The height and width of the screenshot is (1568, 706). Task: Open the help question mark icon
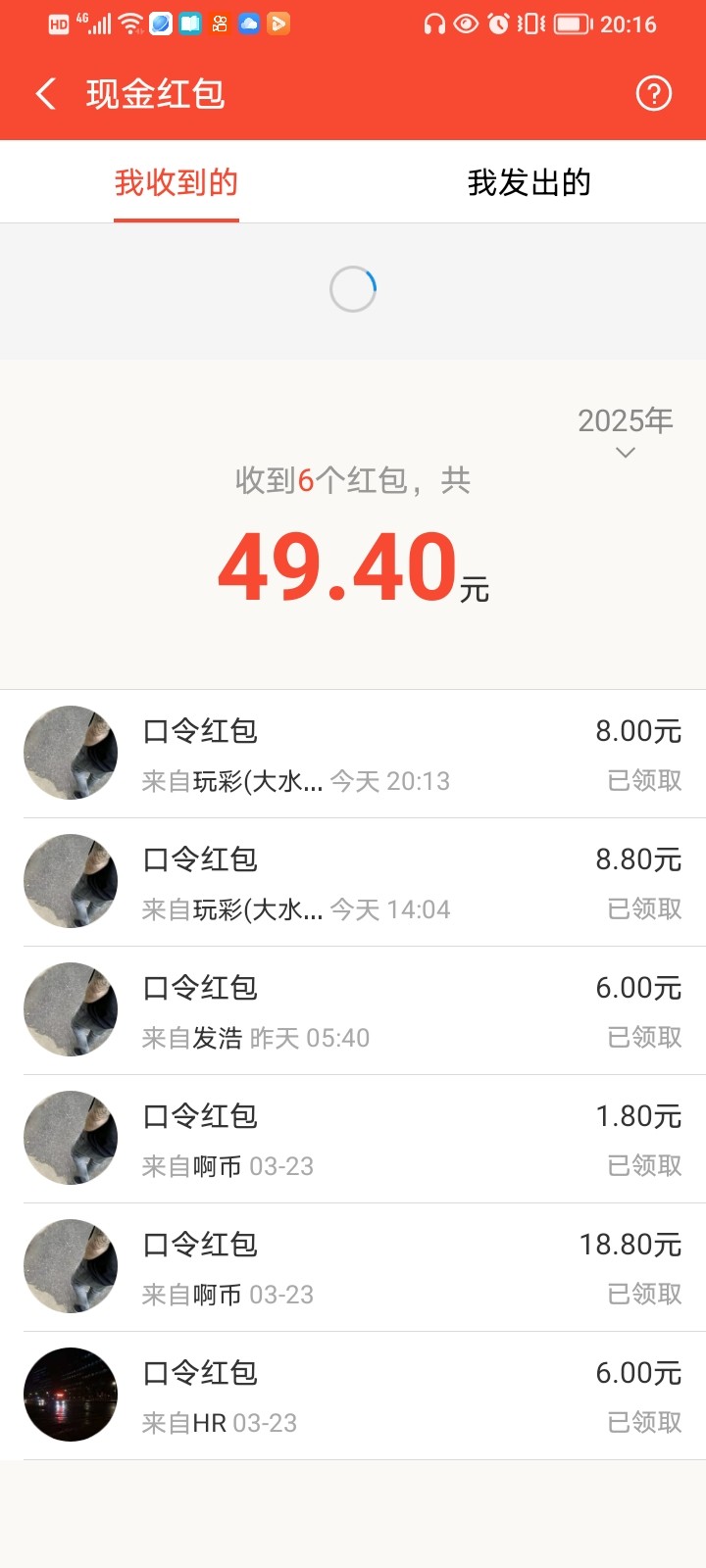coord(654,94)
